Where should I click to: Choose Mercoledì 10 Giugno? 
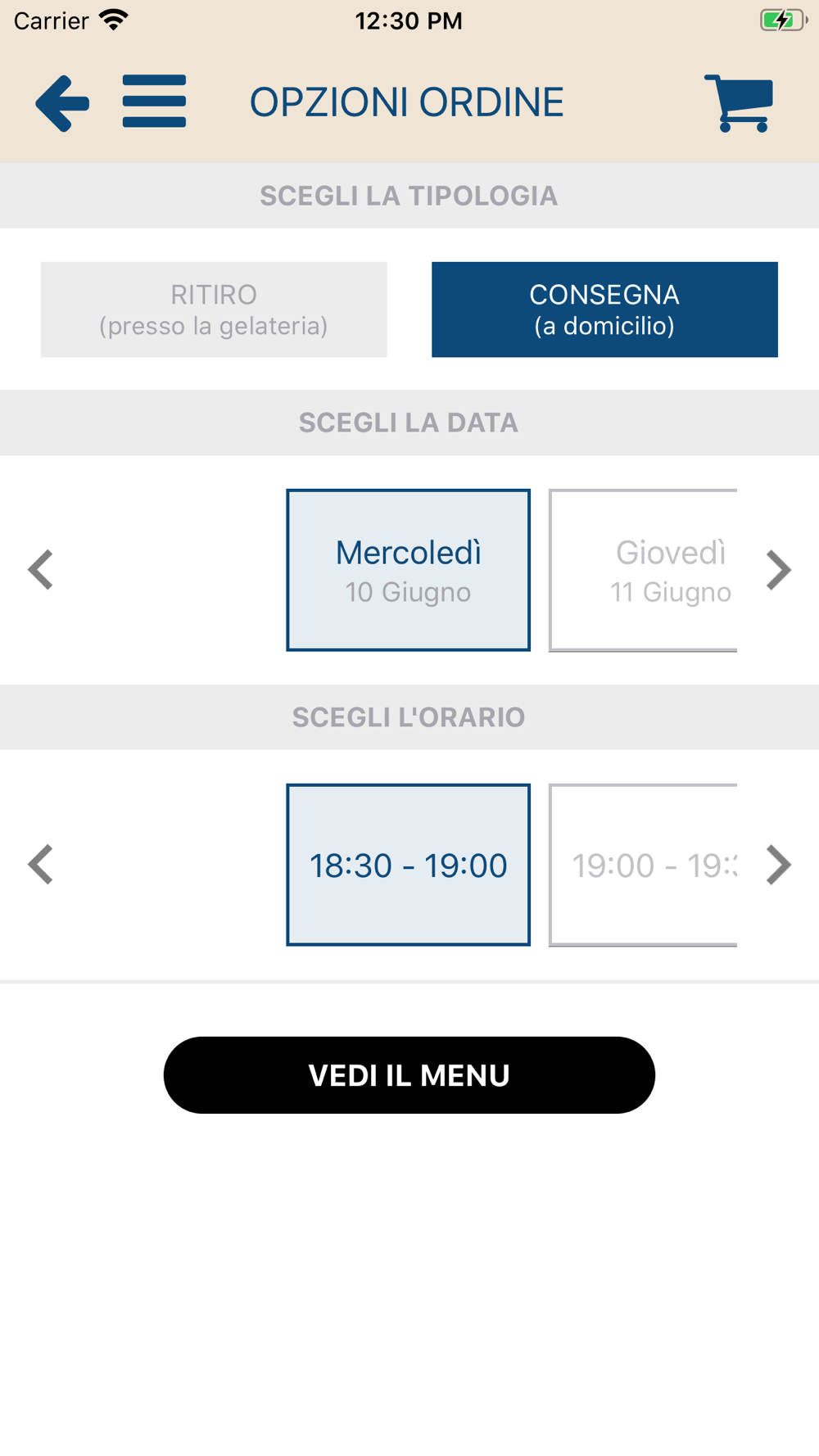click(408, 570)
